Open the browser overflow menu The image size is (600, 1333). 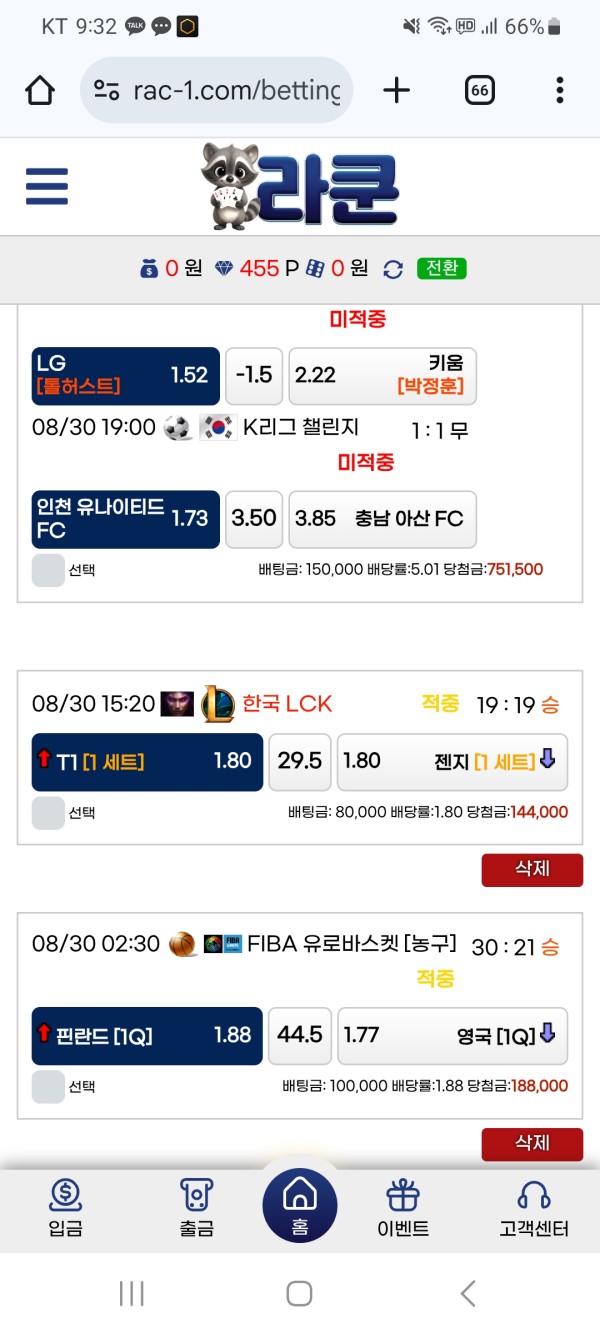coord(560,90)
